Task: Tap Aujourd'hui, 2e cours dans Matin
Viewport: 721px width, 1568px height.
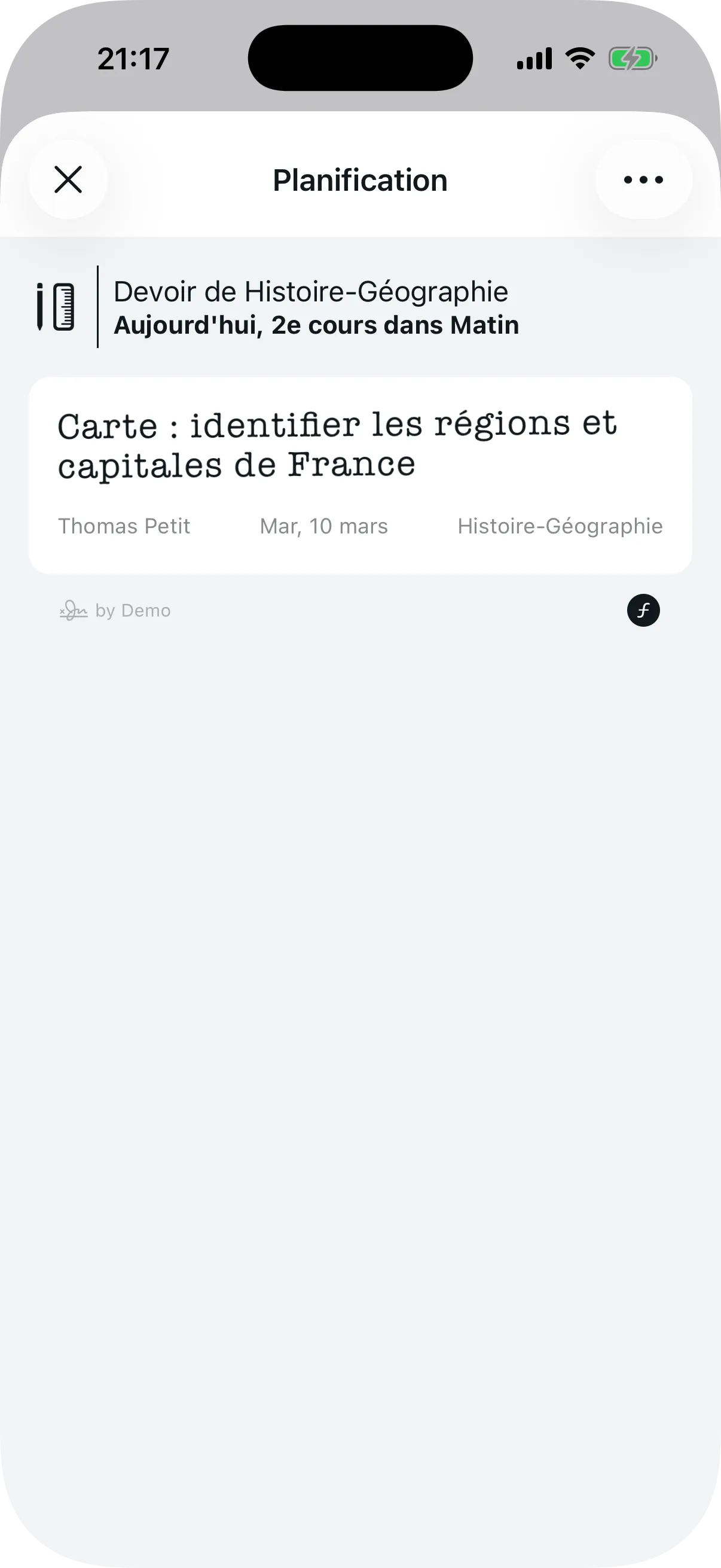Action: click(x=316, y=325)
